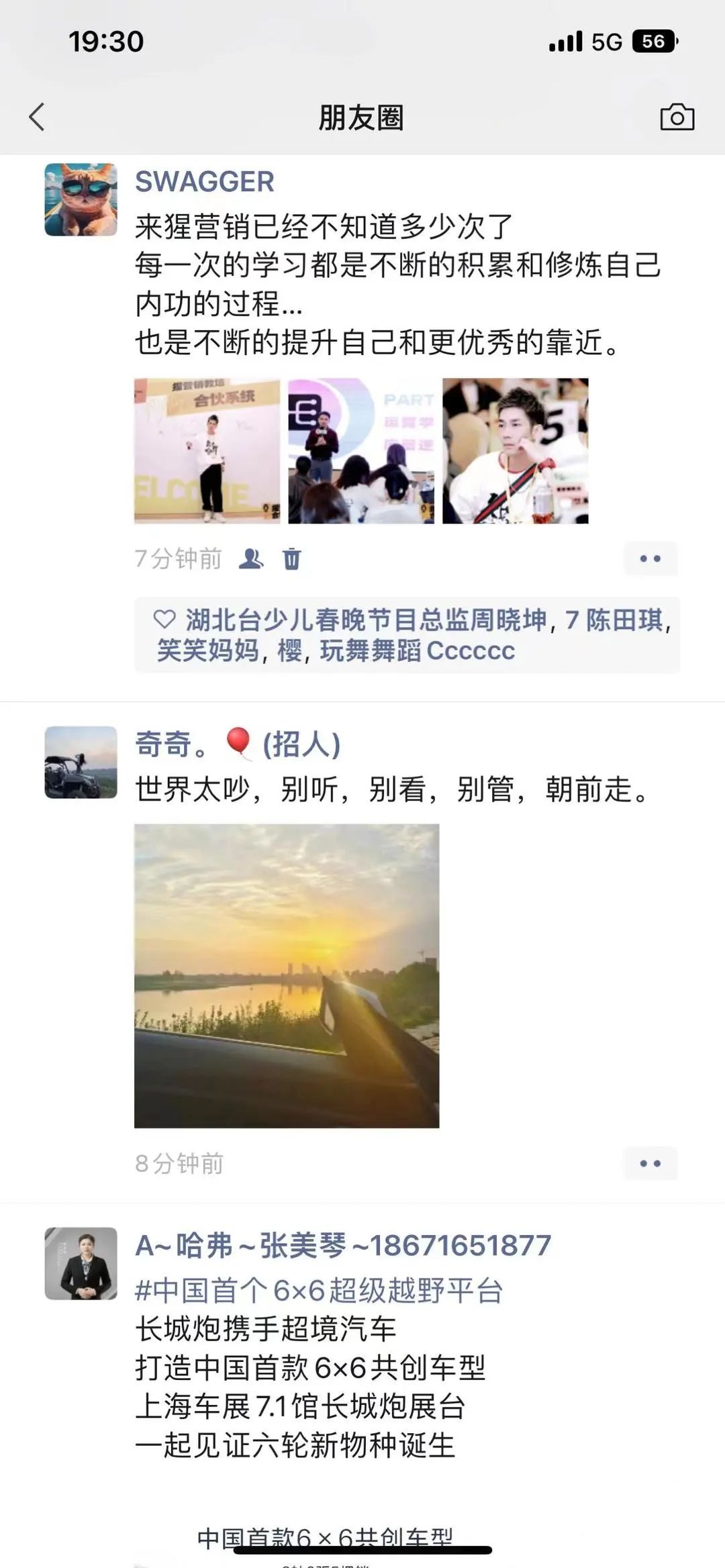Image resolution: width=725 pixels, height=1568 pixels.
Task: Open A~哈弗~张美琴~18671651877 name link
Action: [x=343, y=1246]
